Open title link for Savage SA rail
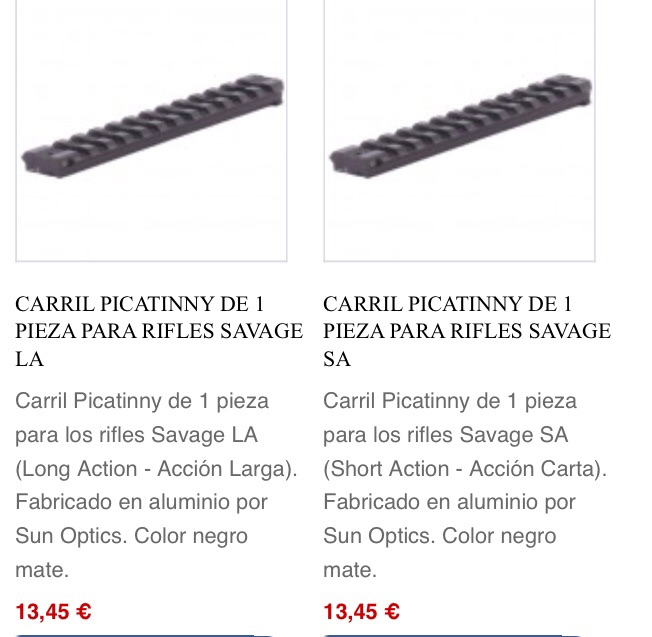652x637 pixels. (x=466, y=330)
